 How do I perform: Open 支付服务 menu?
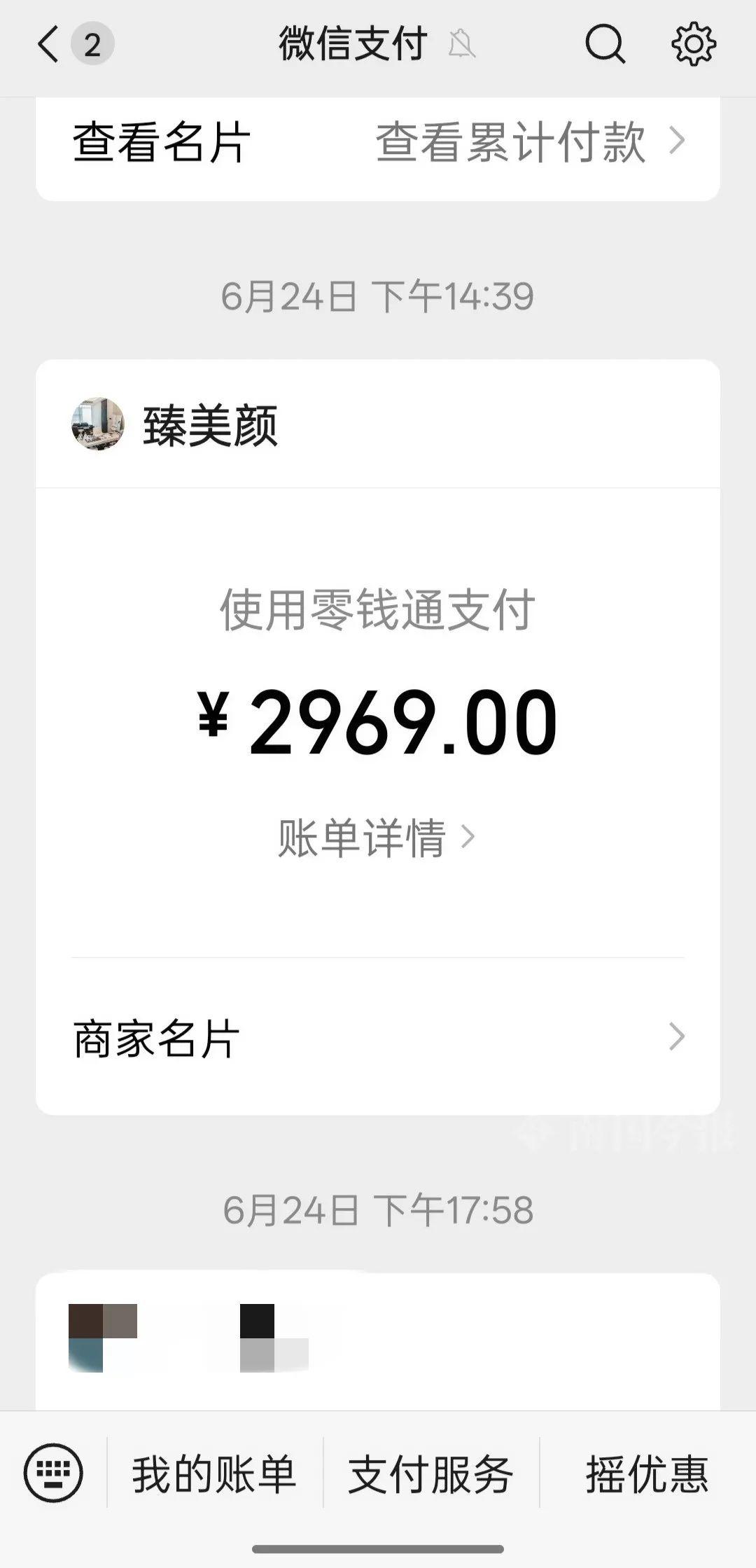(430, 1473)
